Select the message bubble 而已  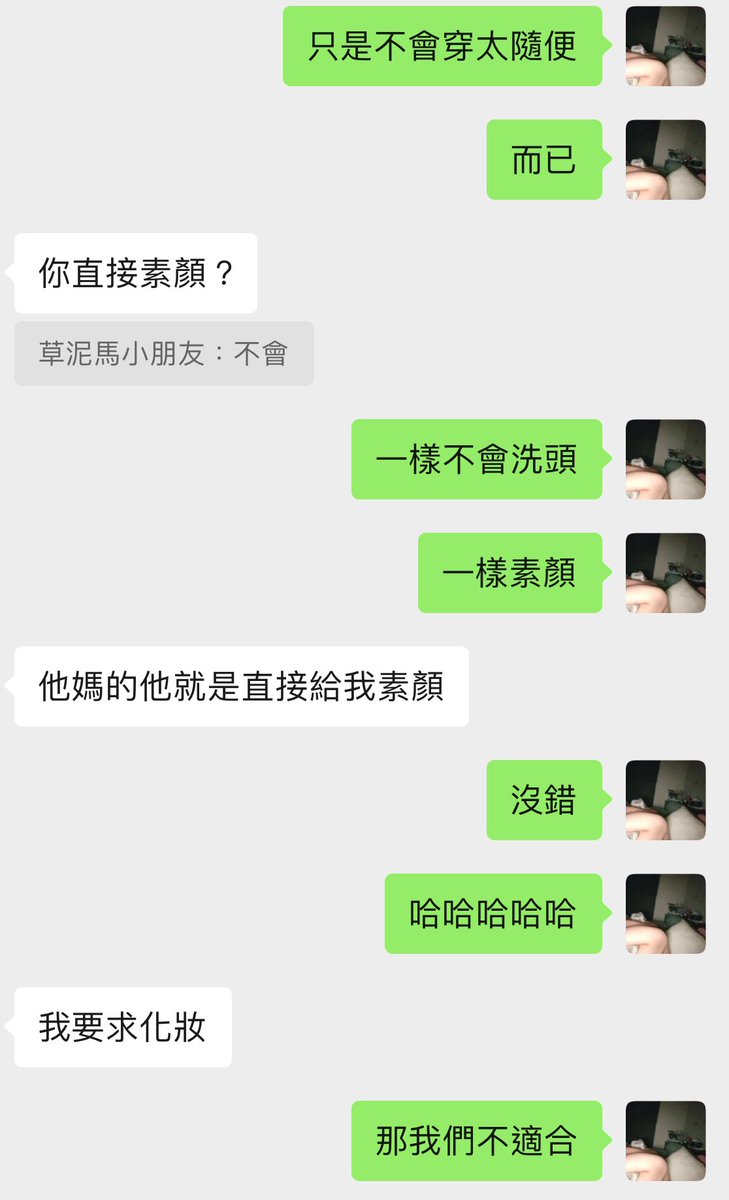coord(544,161)
